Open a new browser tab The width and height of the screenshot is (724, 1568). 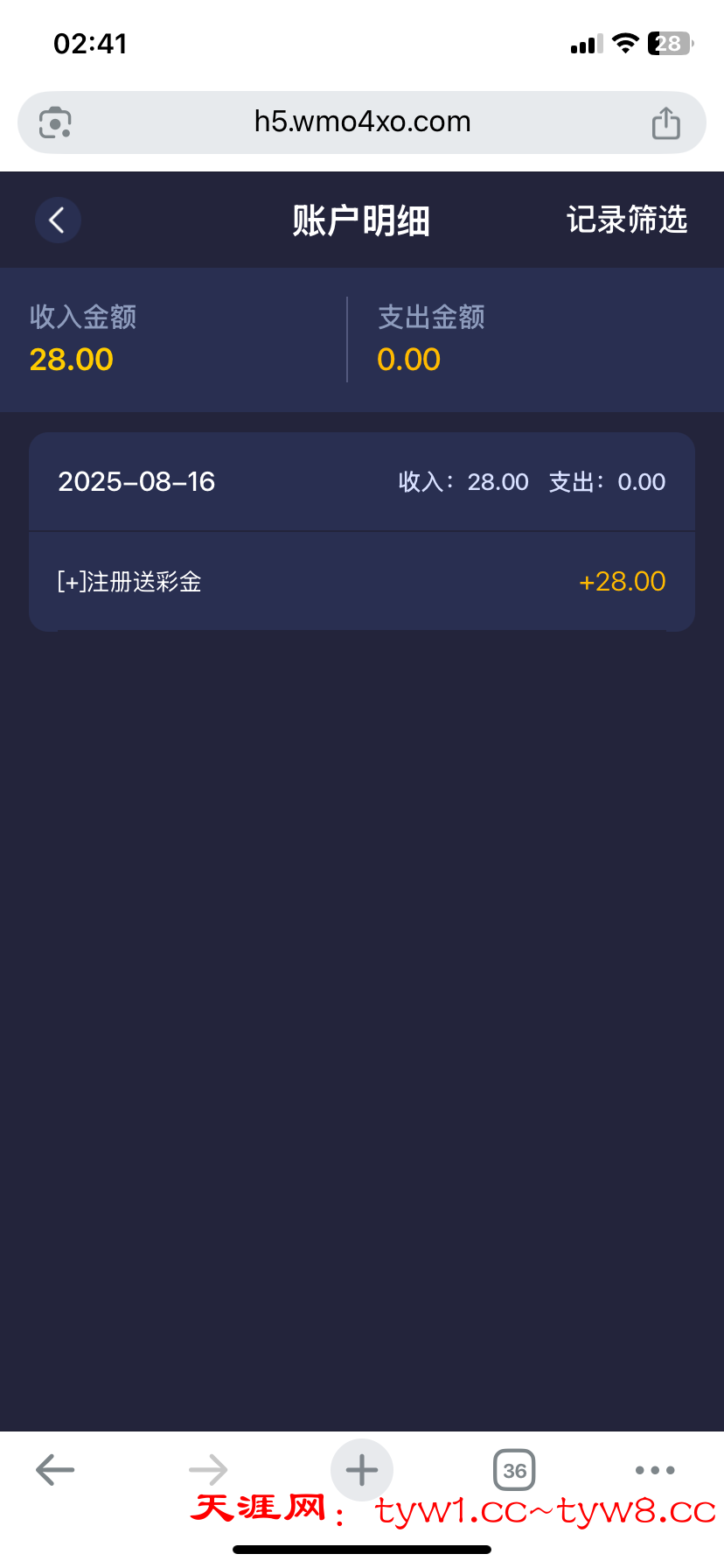coord(362,1469)
